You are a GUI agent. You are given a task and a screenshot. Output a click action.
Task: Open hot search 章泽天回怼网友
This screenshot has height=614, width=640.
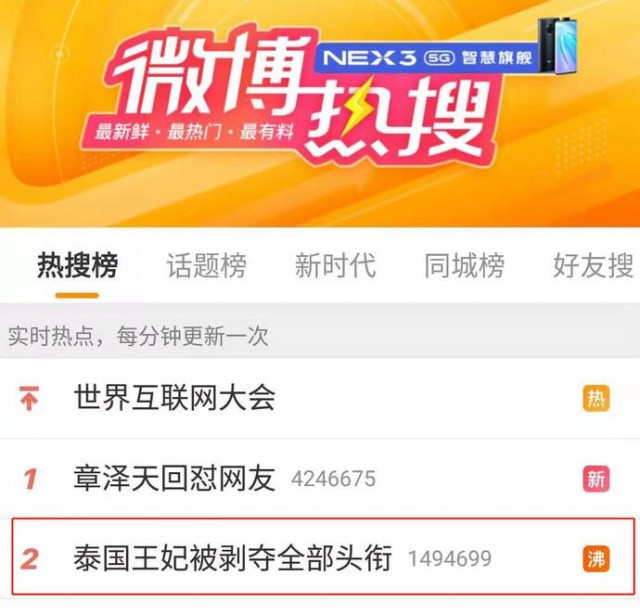(174, 478)
